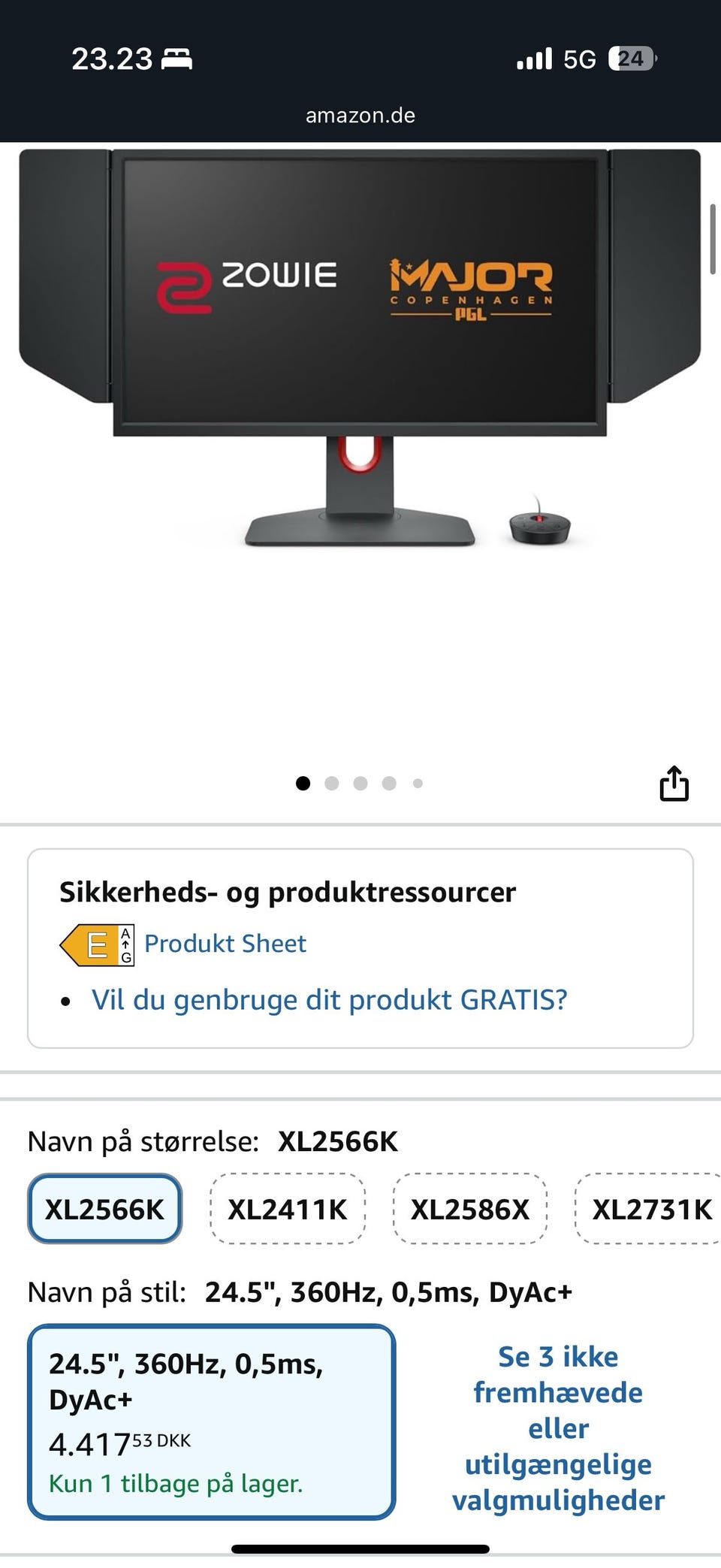
Task: Click the first carousel dot for image one
Action: 304,783
